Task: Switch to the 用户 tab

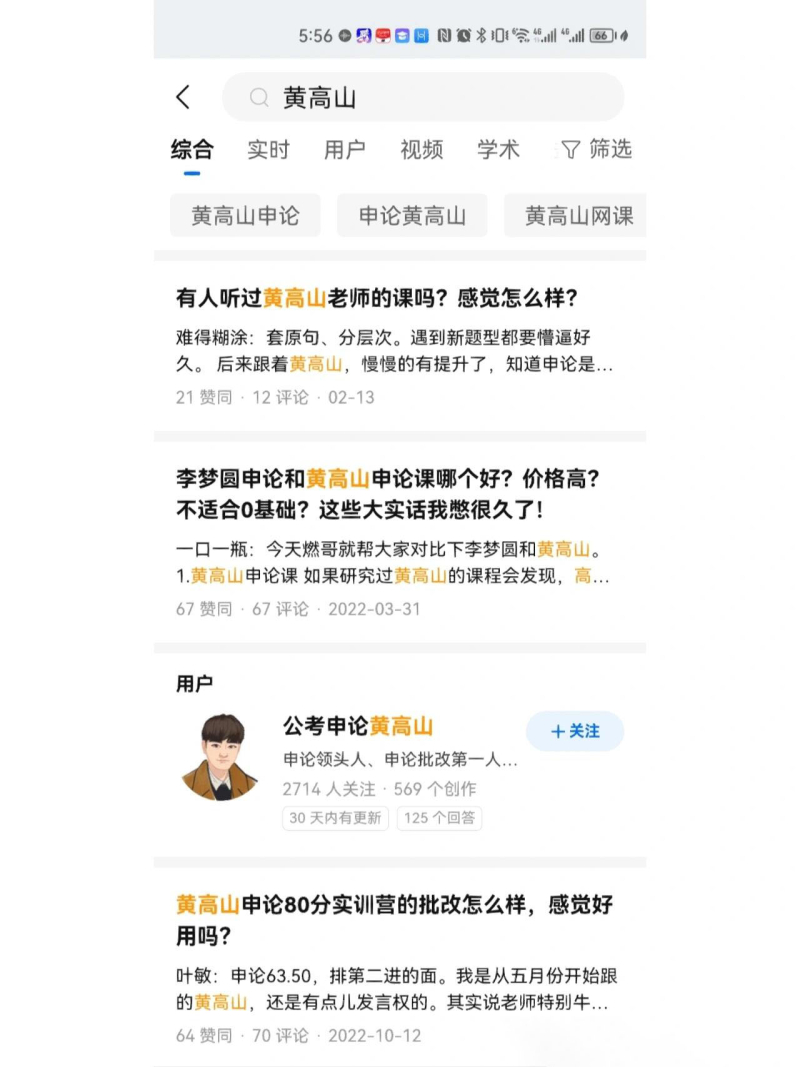Action: 344,150
